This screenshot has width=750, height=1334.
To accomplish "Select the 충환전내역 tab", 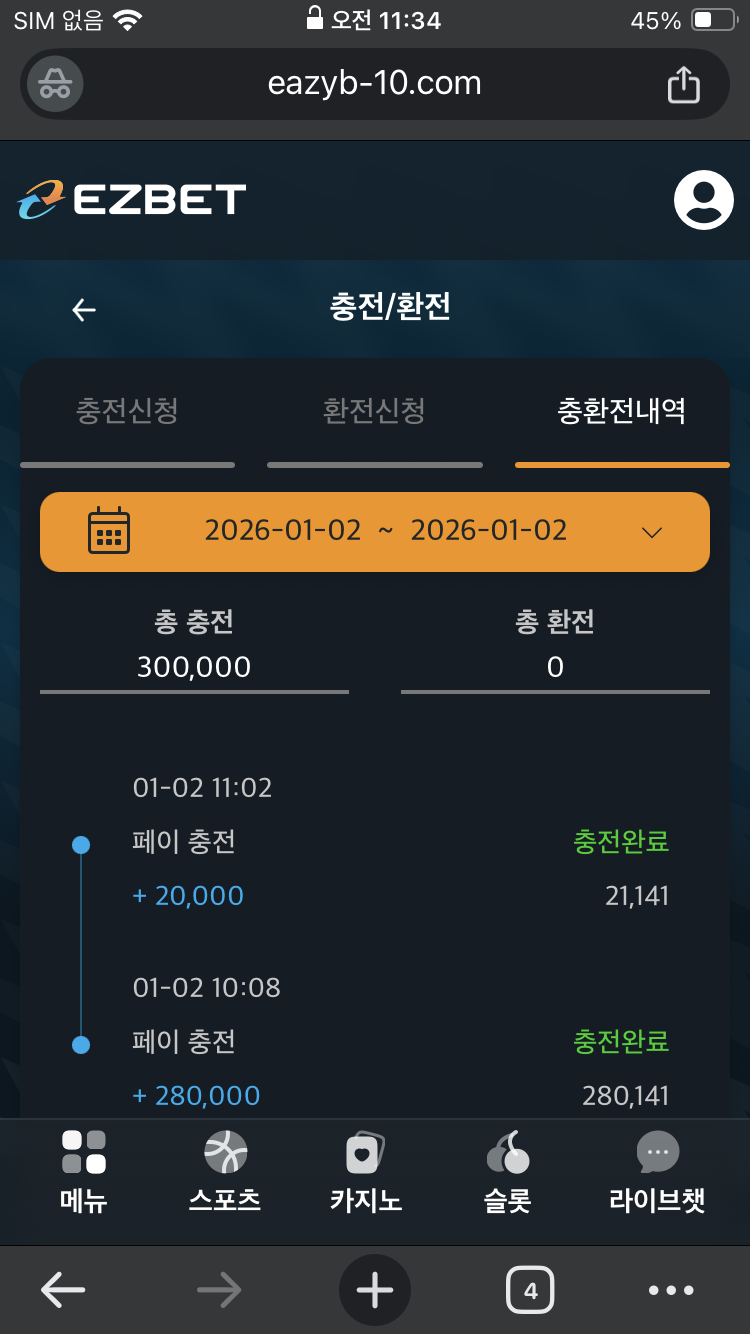I will click(x=621, y=411).
